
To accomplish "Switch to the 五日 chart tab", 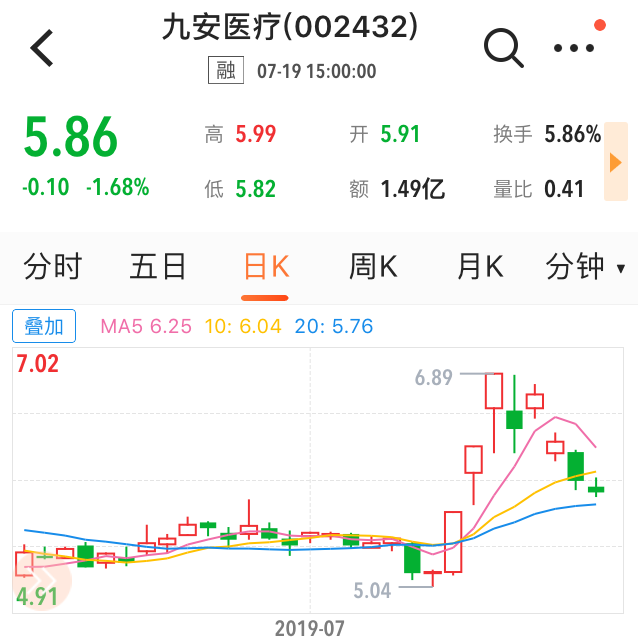I will 158,267.
